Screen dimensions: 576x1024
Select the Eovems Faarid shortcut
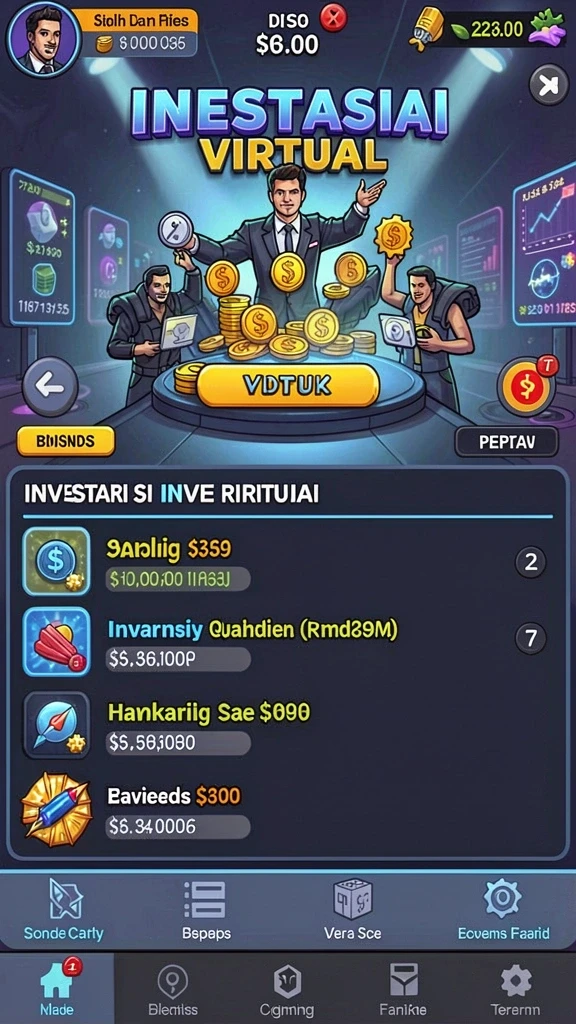(503, 908)
